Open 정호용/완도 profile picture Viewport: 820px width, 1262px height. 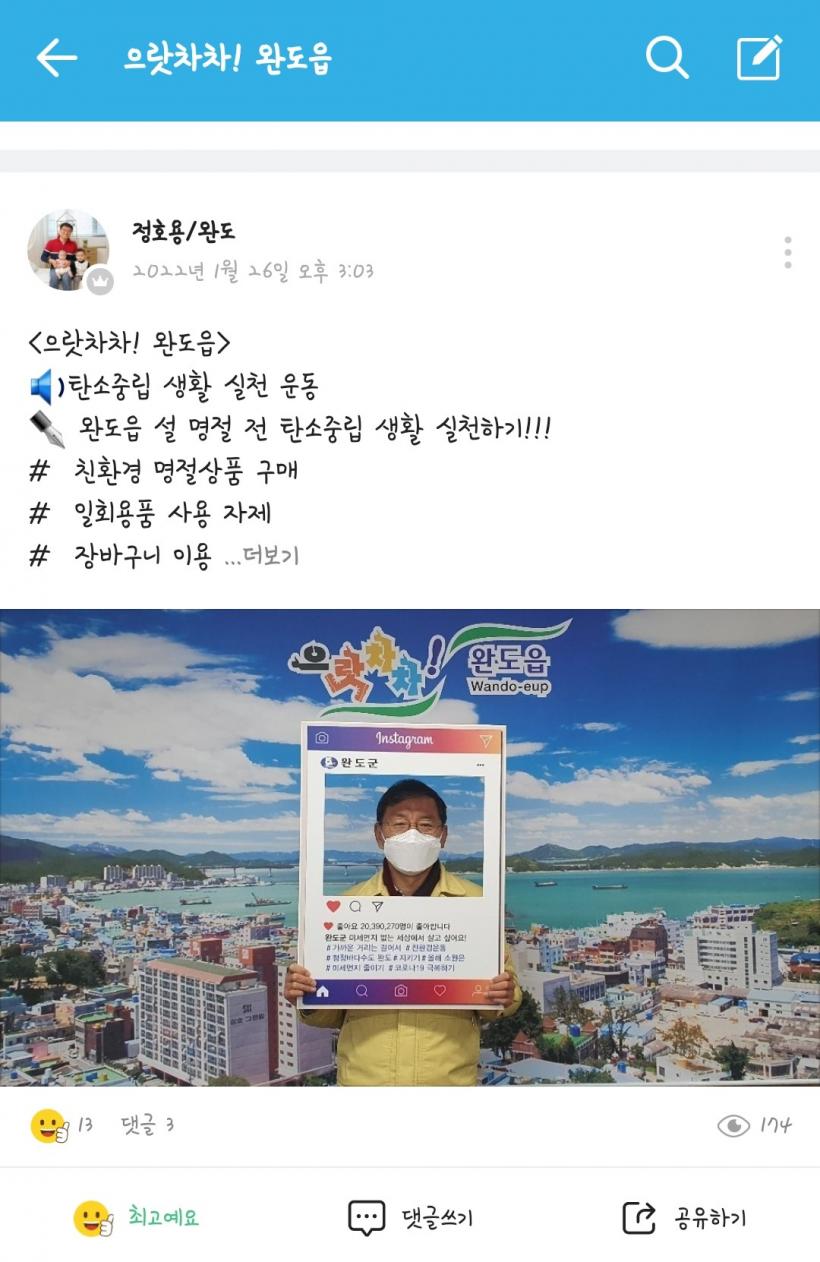pos(68,250)
